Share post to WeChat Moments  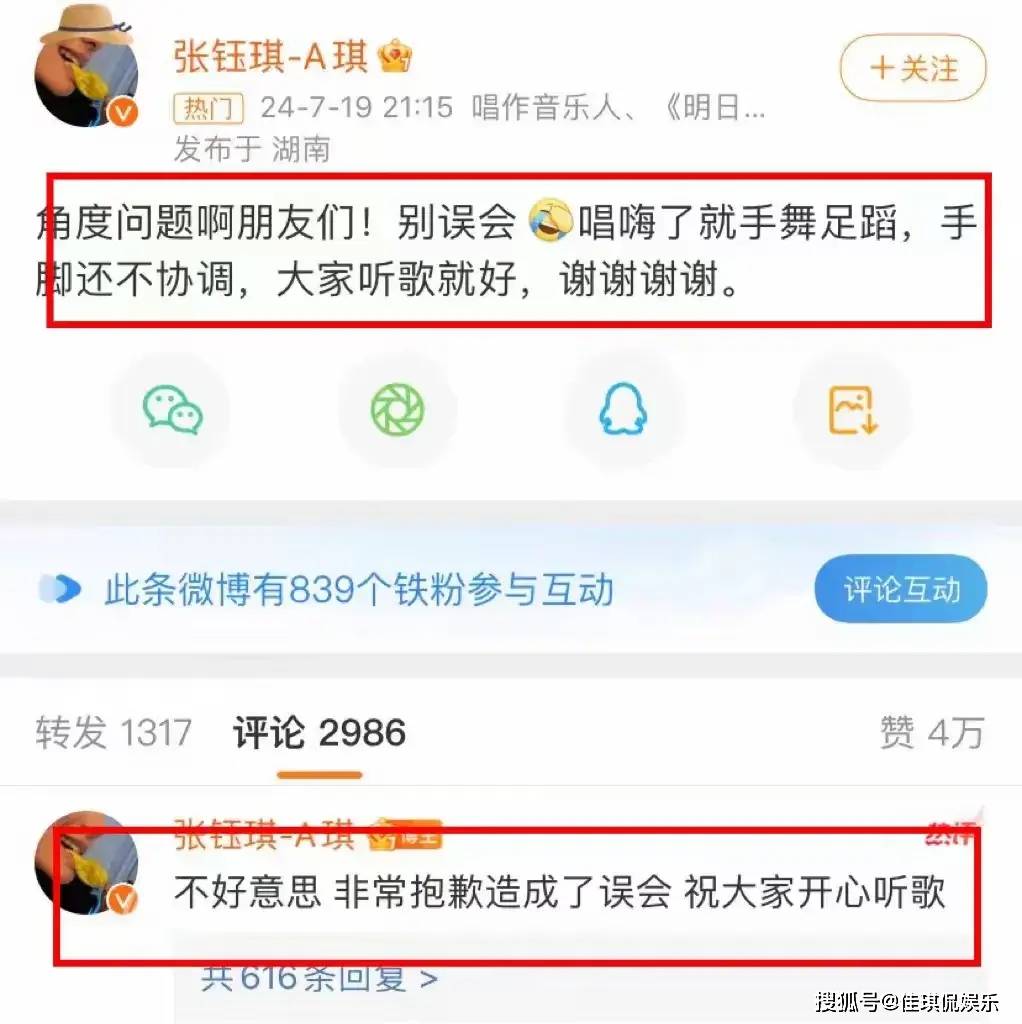[x=397, y=410]
